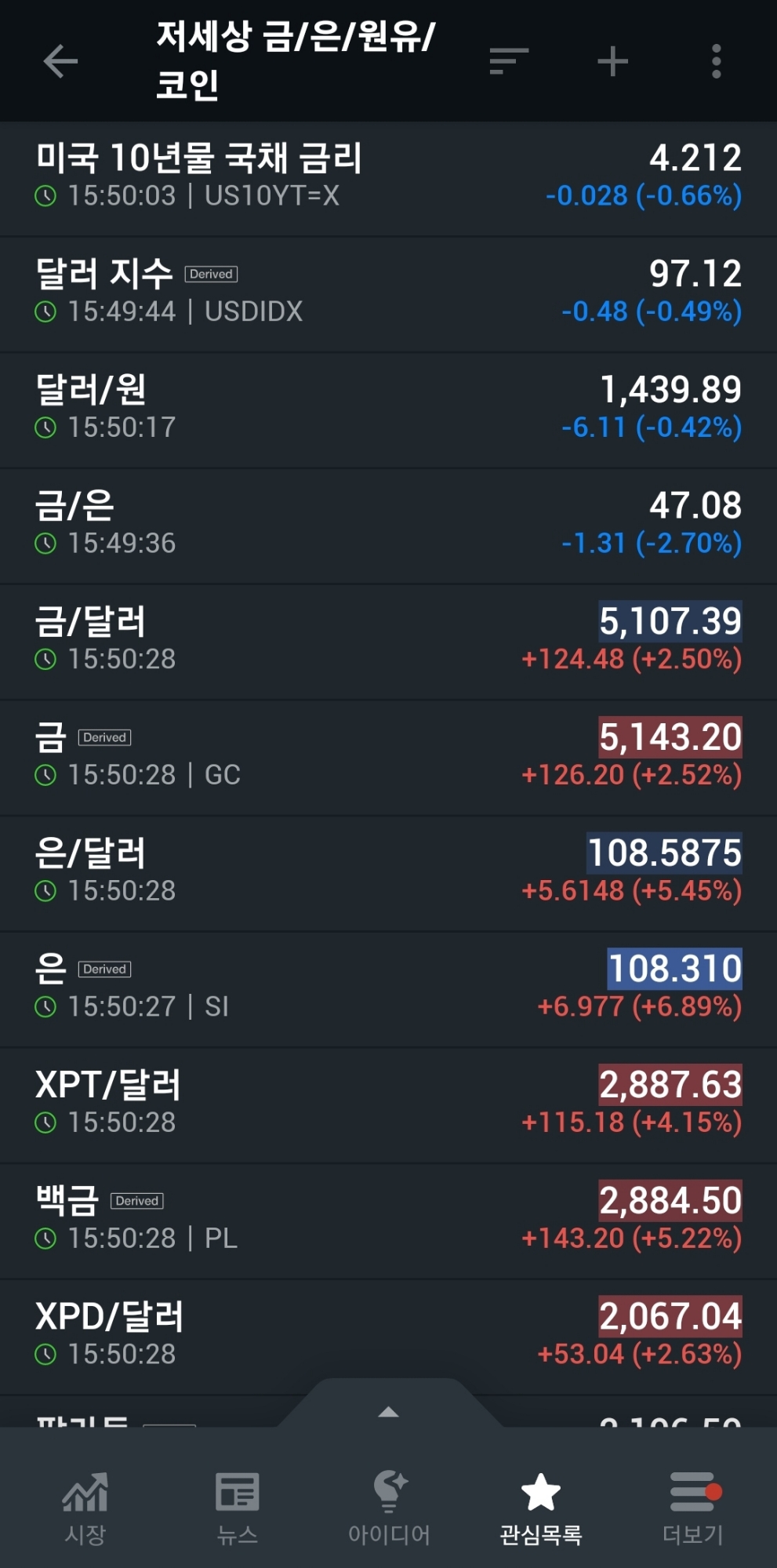Select the 달러/원 exchange rate row
Screen dimensions: 777x1568
click(x=388, y=409)
